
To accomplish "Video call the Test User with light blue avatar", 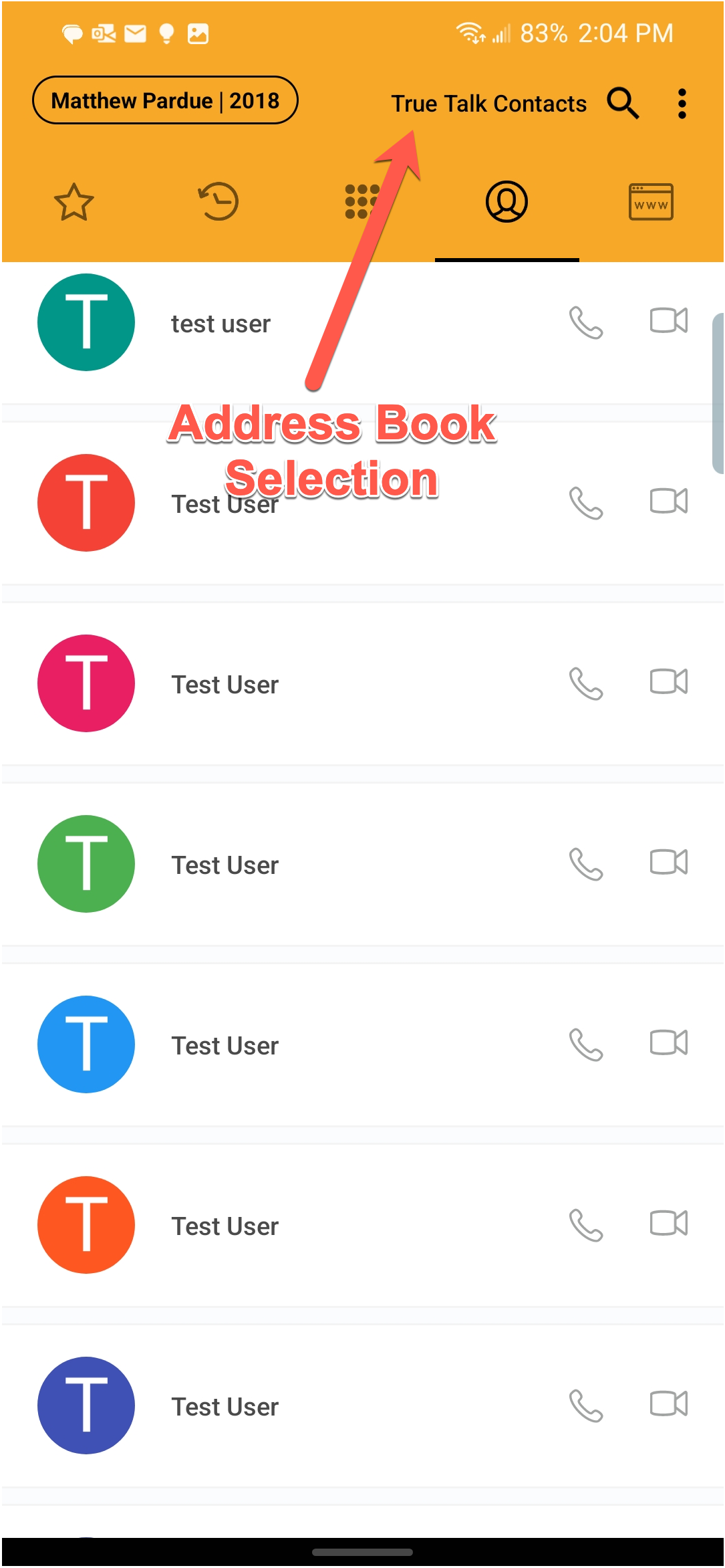I will [x=669, y=1043].
